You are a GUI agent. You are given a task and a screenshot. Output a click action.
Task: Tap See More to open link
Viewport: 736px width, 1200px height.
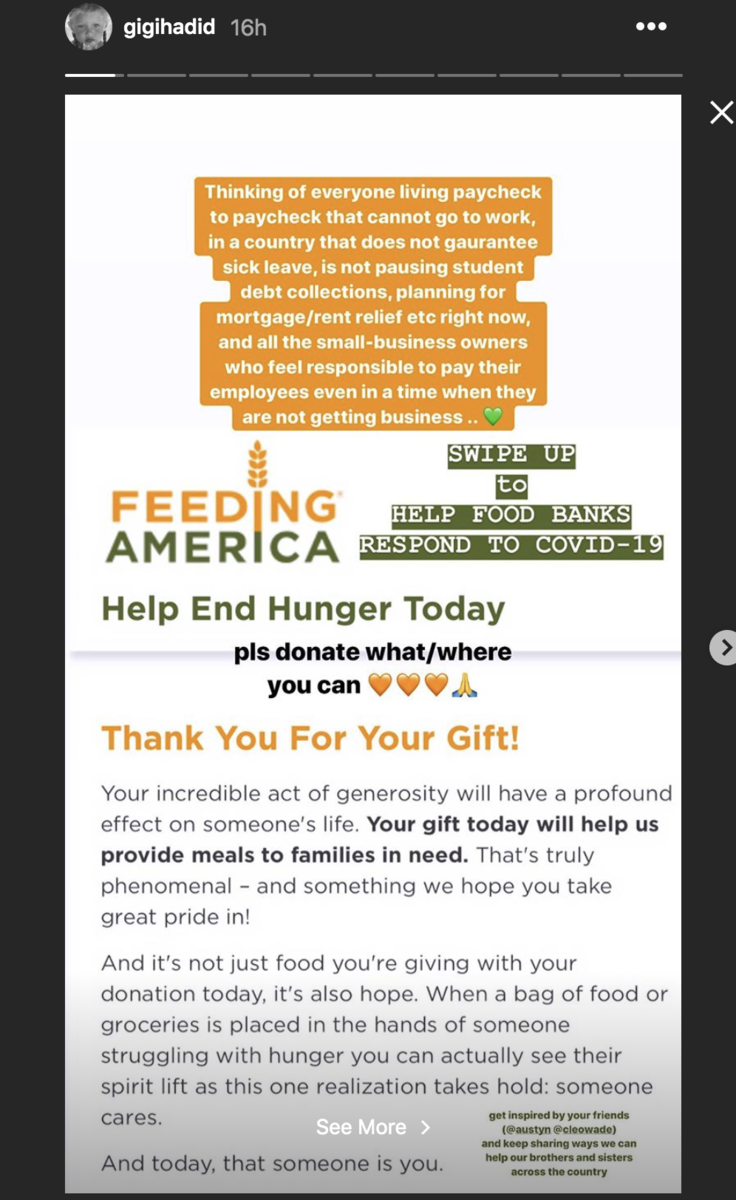(372, 1127)
